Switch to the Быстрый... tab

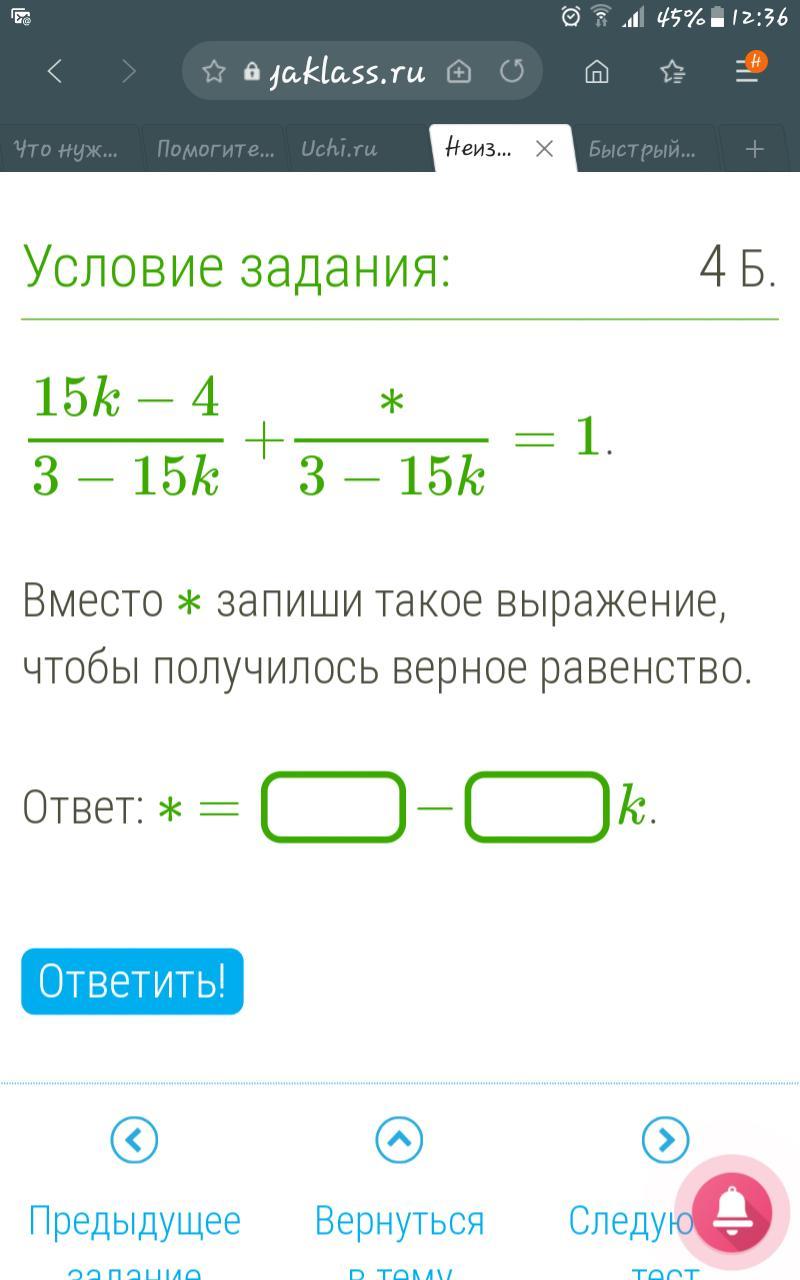(641, 149)
